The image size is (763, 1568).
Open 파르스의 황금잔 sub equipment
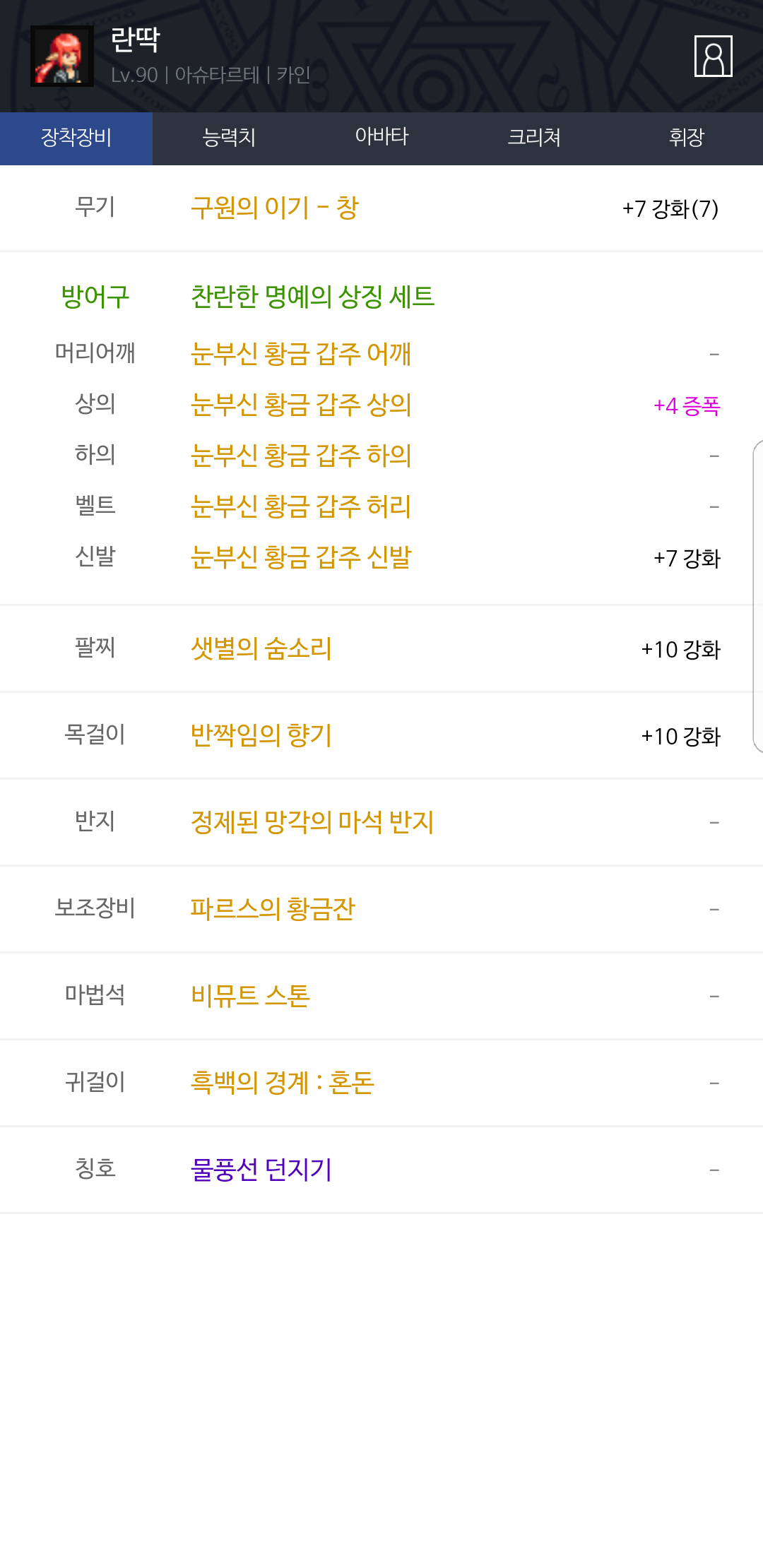tap(273, 909)
